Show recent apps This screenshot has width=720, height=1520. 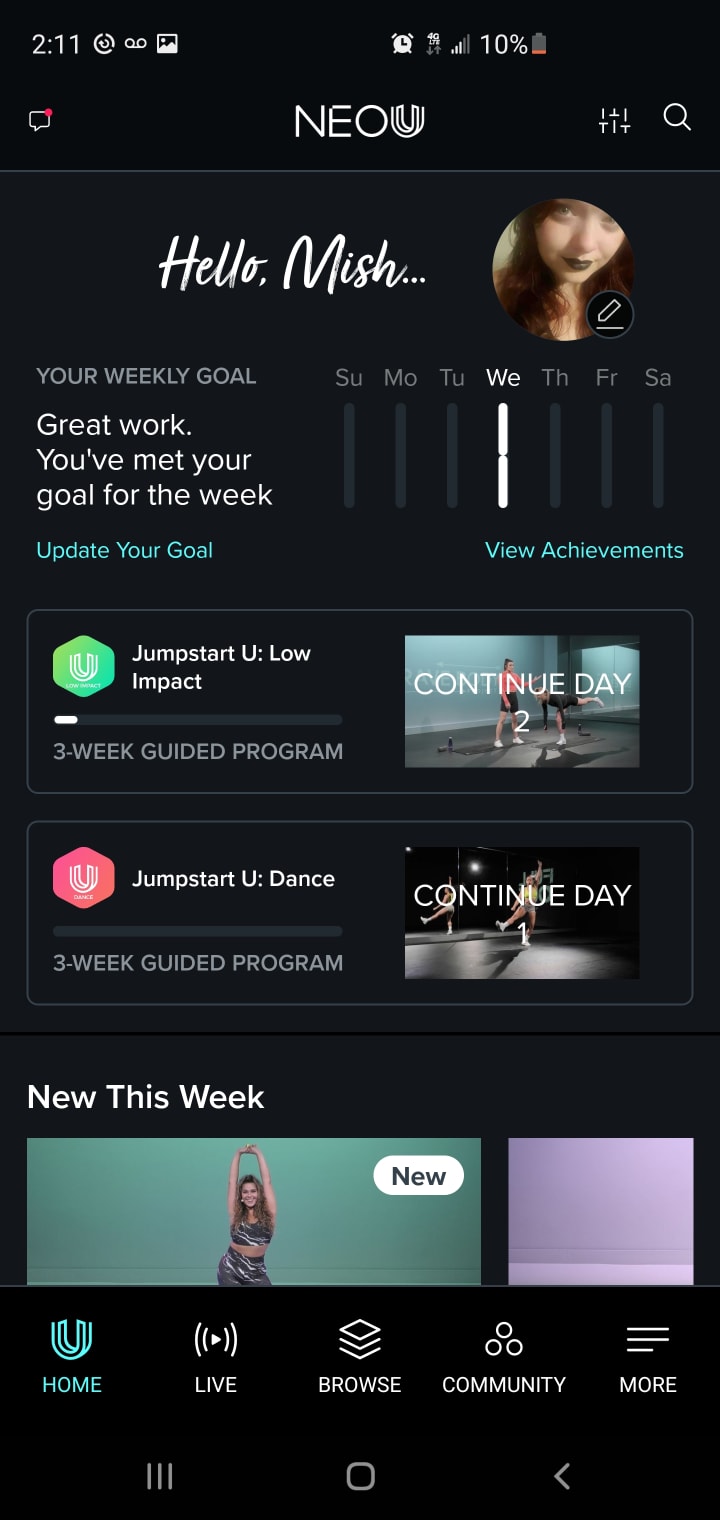tap(159, 1475)
